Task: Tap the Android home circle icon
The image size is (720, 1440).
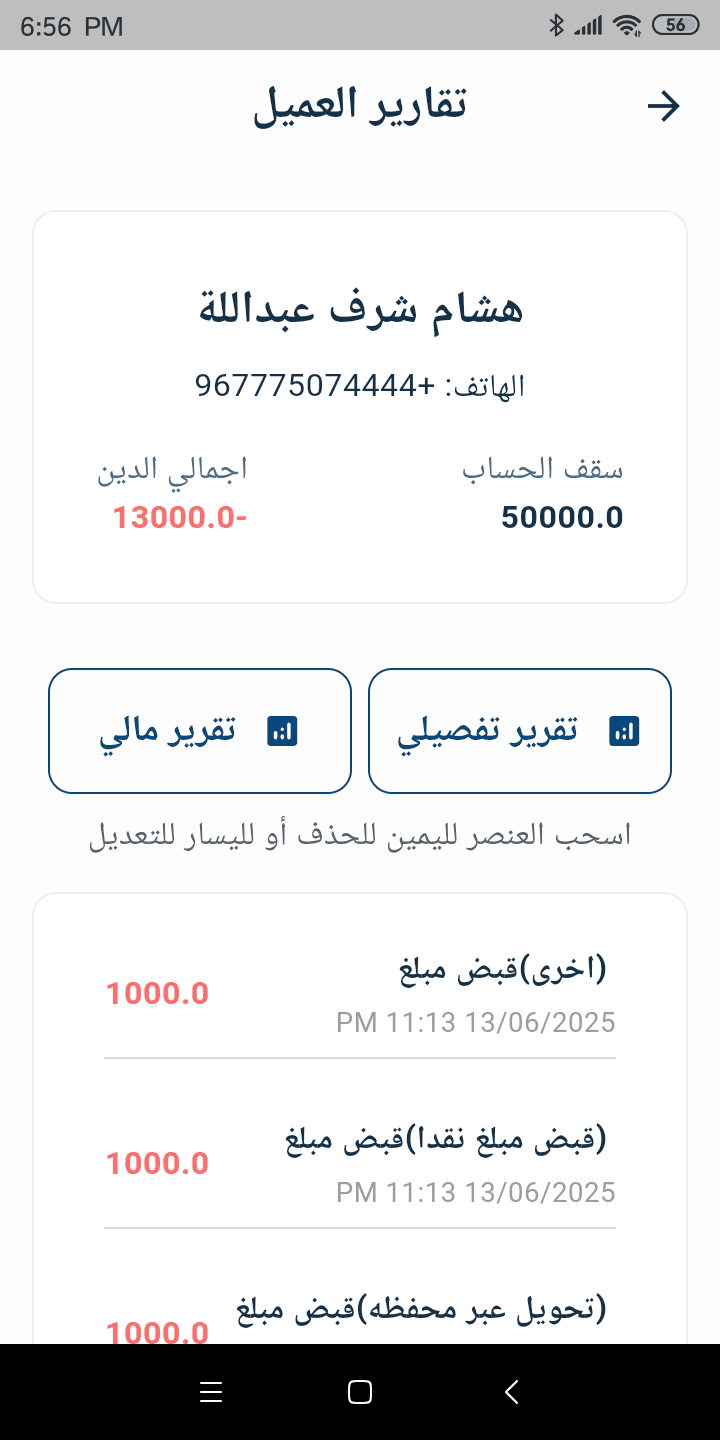Action: 359,1391
